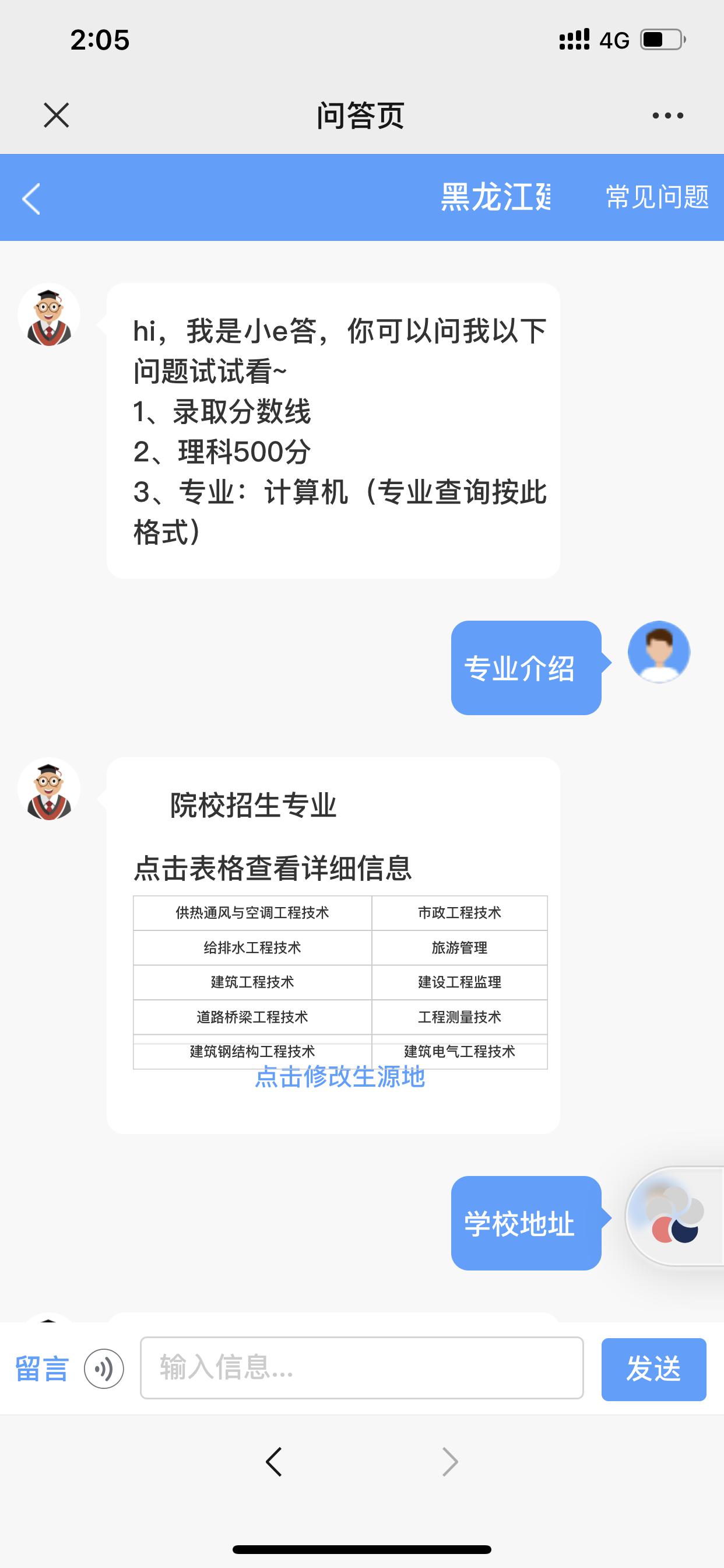Focus the 输入信息 text field

click(x=361, y=1368)
